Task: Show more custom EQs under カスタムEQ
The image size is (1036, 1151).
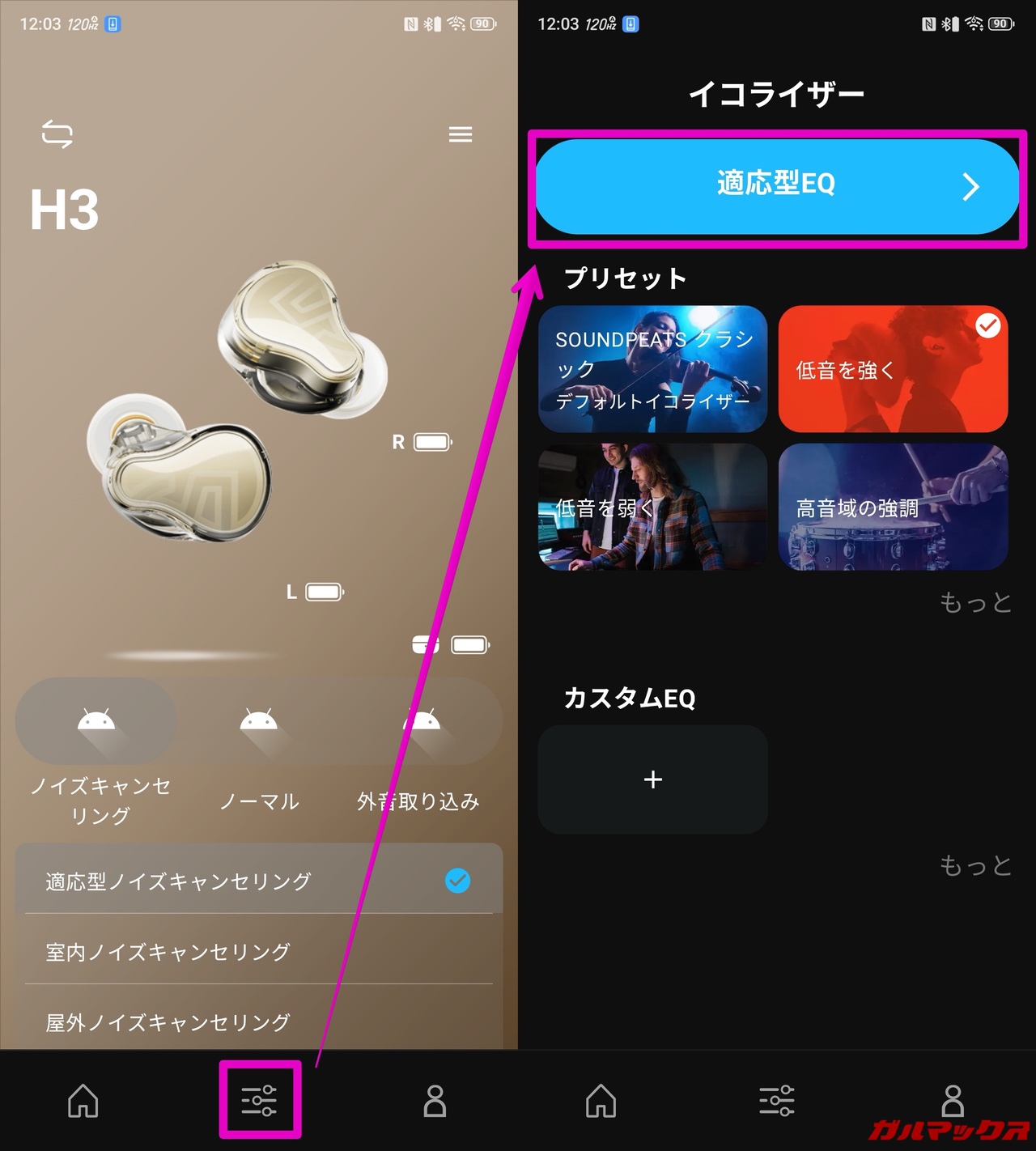Action: click(x=975, y=865)
